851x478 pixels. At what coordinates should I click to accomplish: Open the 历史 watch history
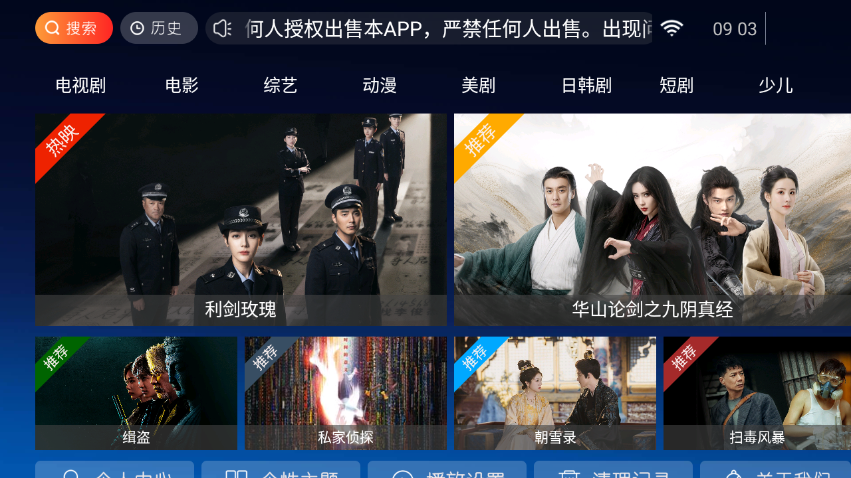point(158,28)
